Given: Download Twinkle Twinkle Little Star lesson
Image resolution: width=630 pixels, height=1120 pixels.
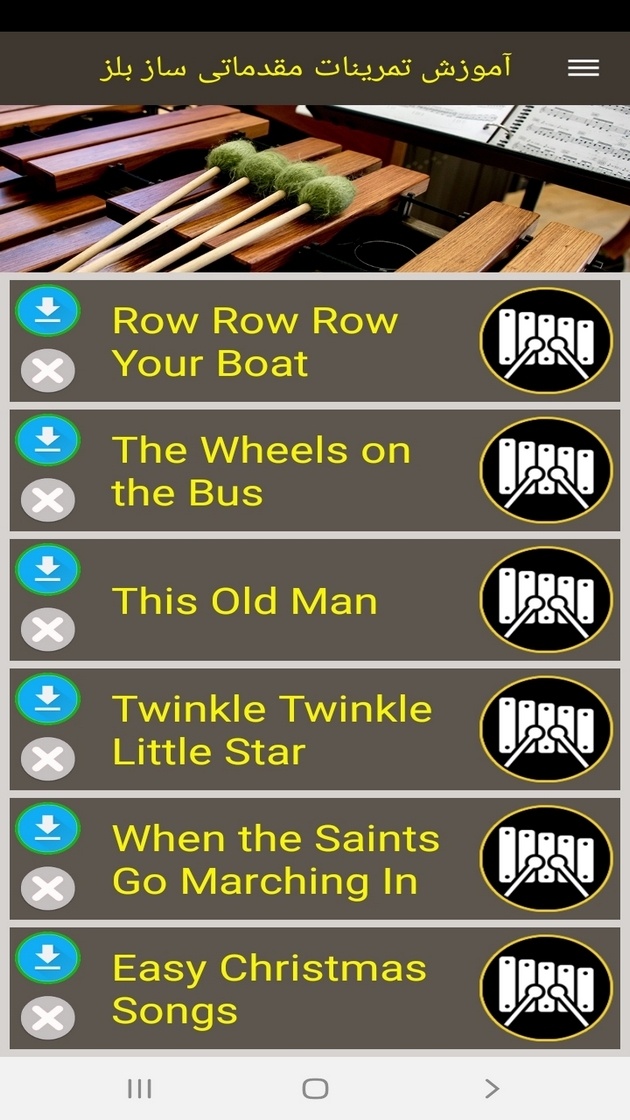Looking at the screenshot, I should [48, 699].
